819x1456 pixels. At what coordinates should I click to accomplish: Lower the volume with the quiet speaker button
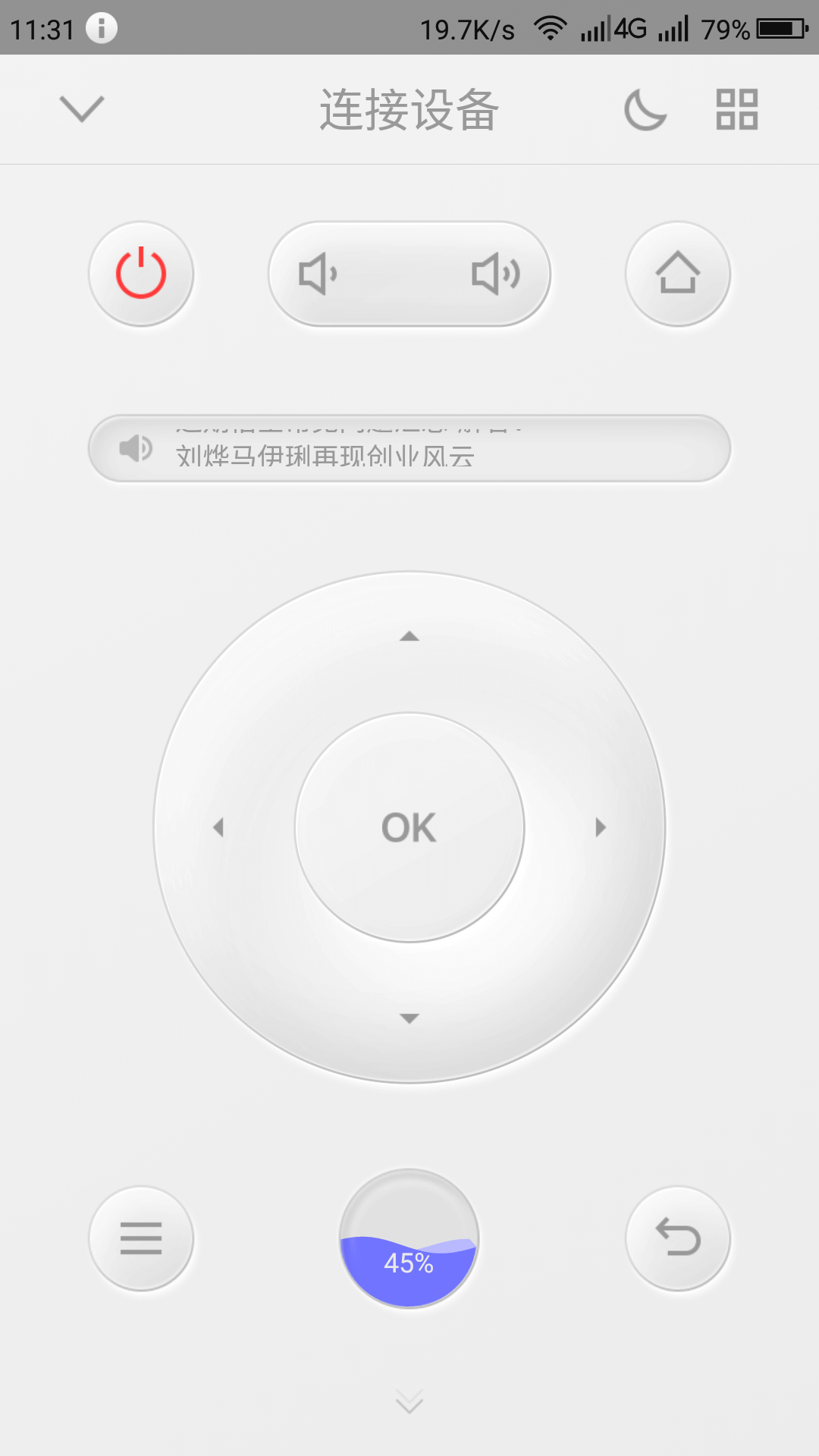pyautogui.click(x=318, y=274)
